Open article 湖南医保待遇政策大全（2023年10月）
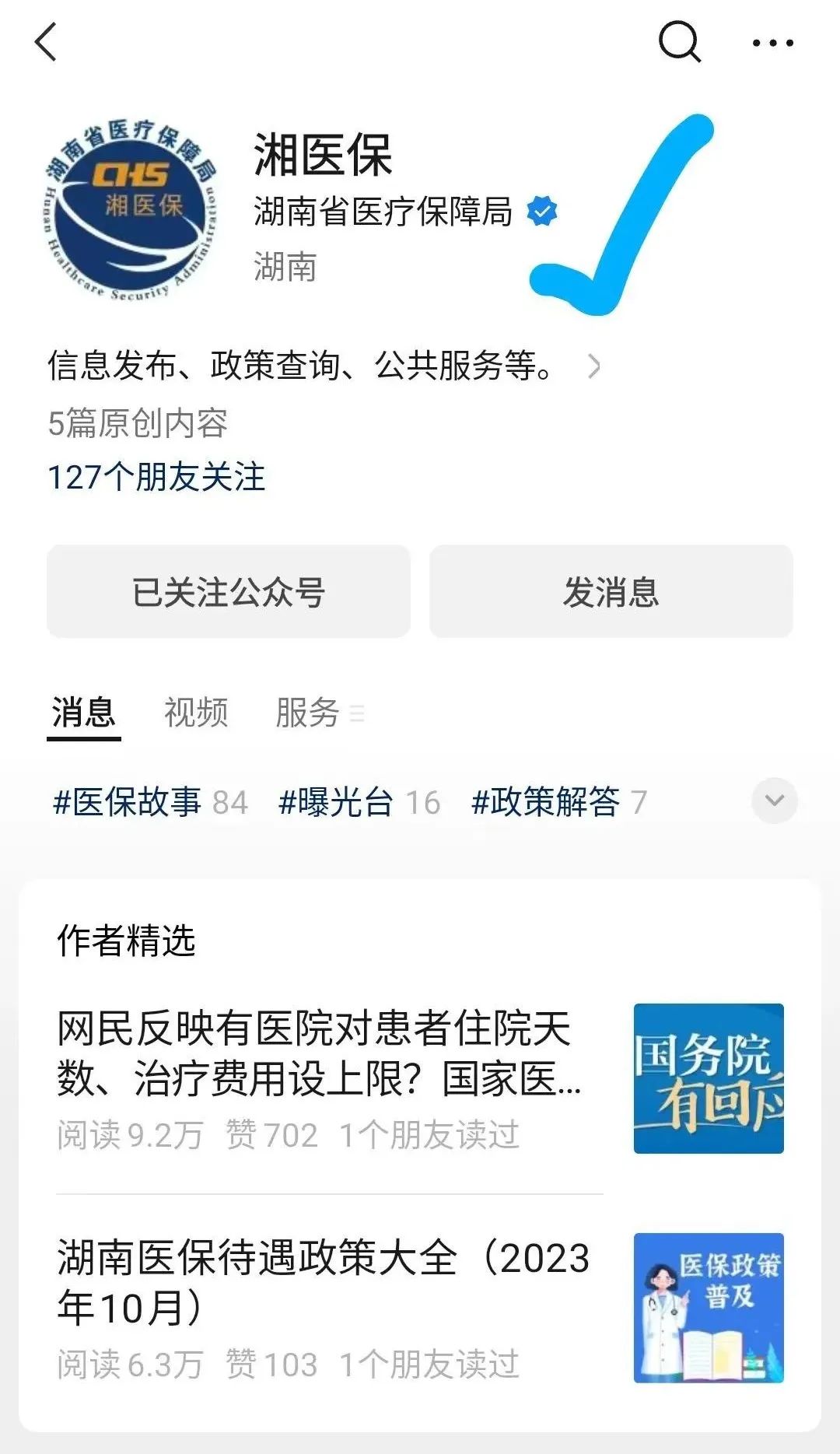The height and width of the screenshot is (1454, 840). tap(323, 1282)
